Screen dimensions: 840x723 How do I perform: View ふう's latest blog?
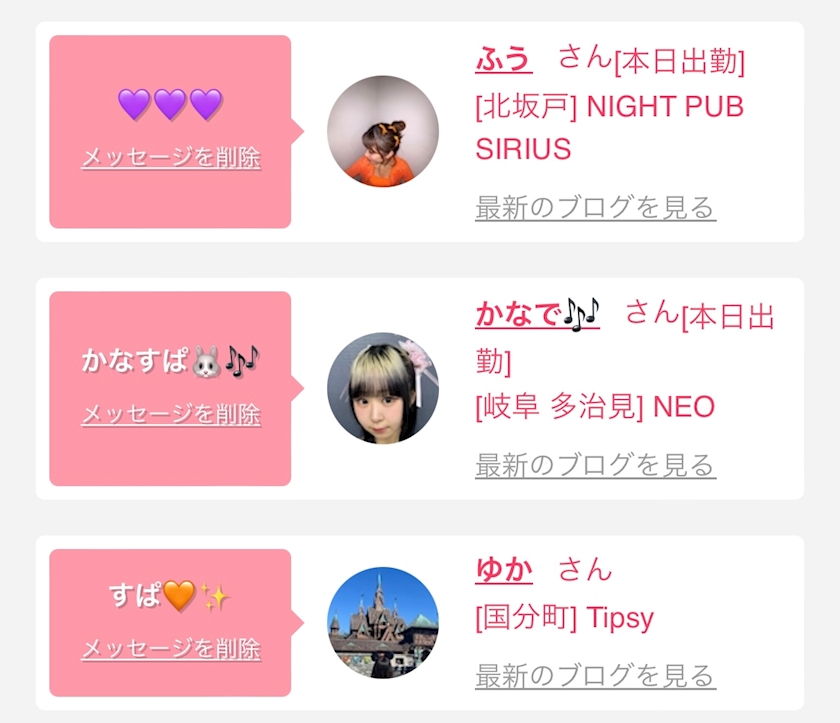click(595, 208)
